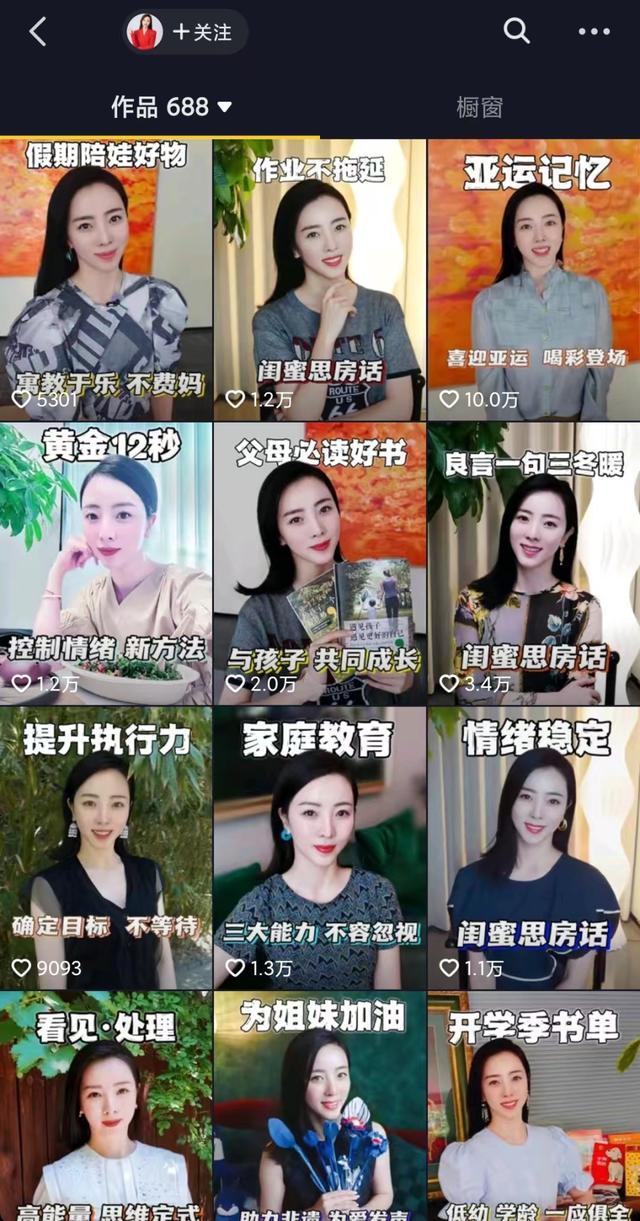Go back with the top-left arrow

[x=38, y=32]
